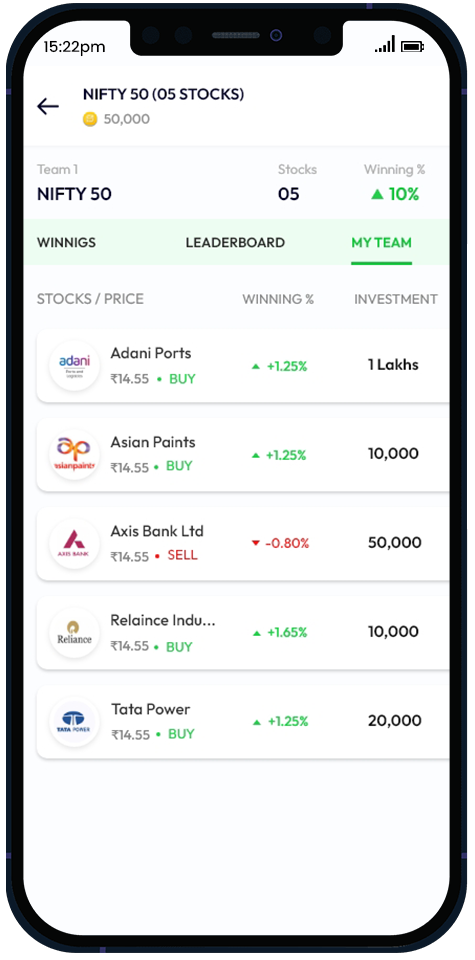The height and width of the screenshot is (960, 475).
Task: Open the Adani Ports stock card
Action: (243, 366)
